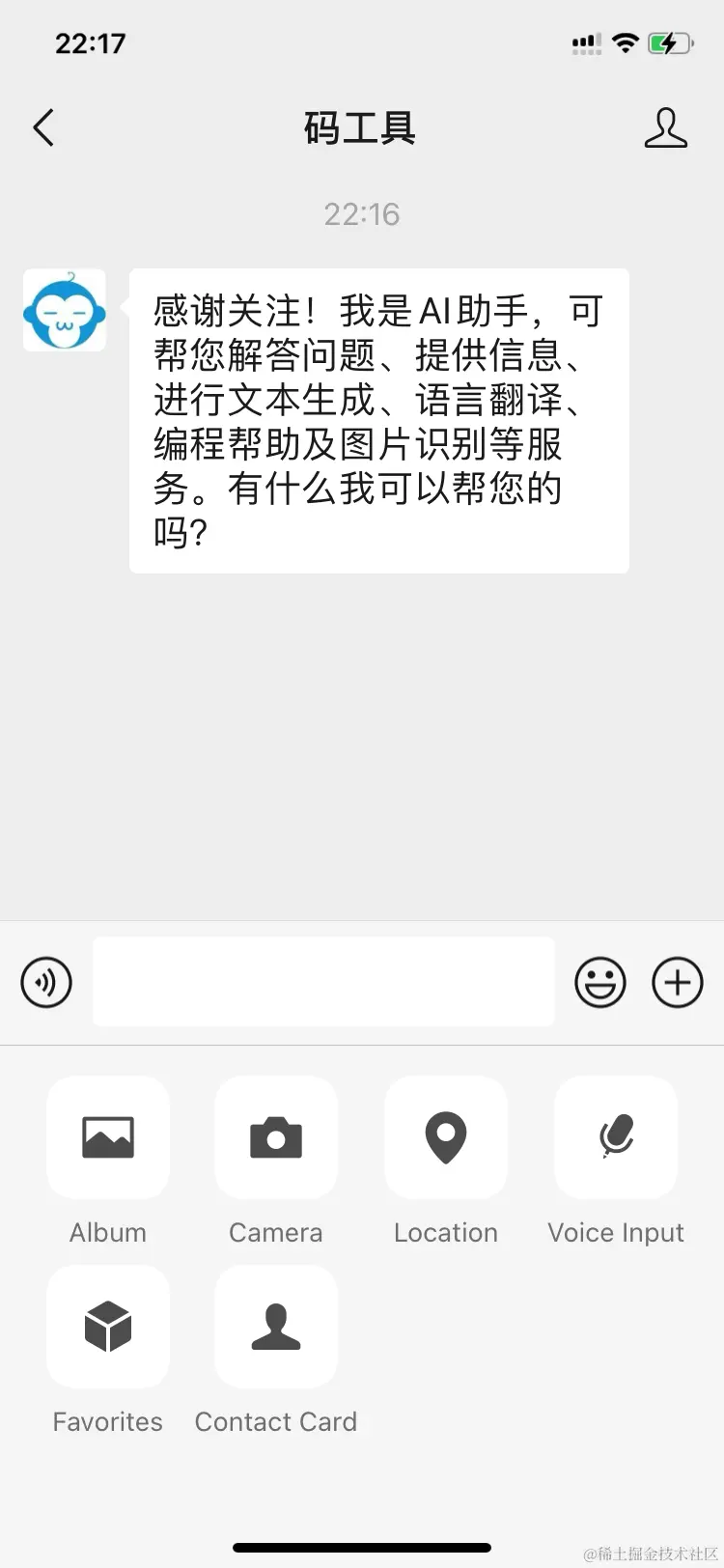Start Voice Input
The height and width of the screenshot is (1568, 724).
[x=616, y=1137]
